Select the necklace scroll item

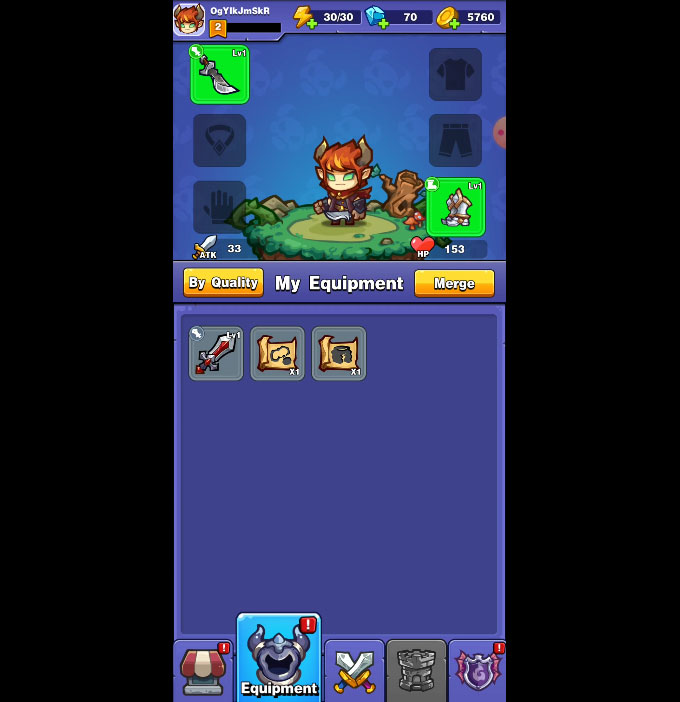click(277, 354)
